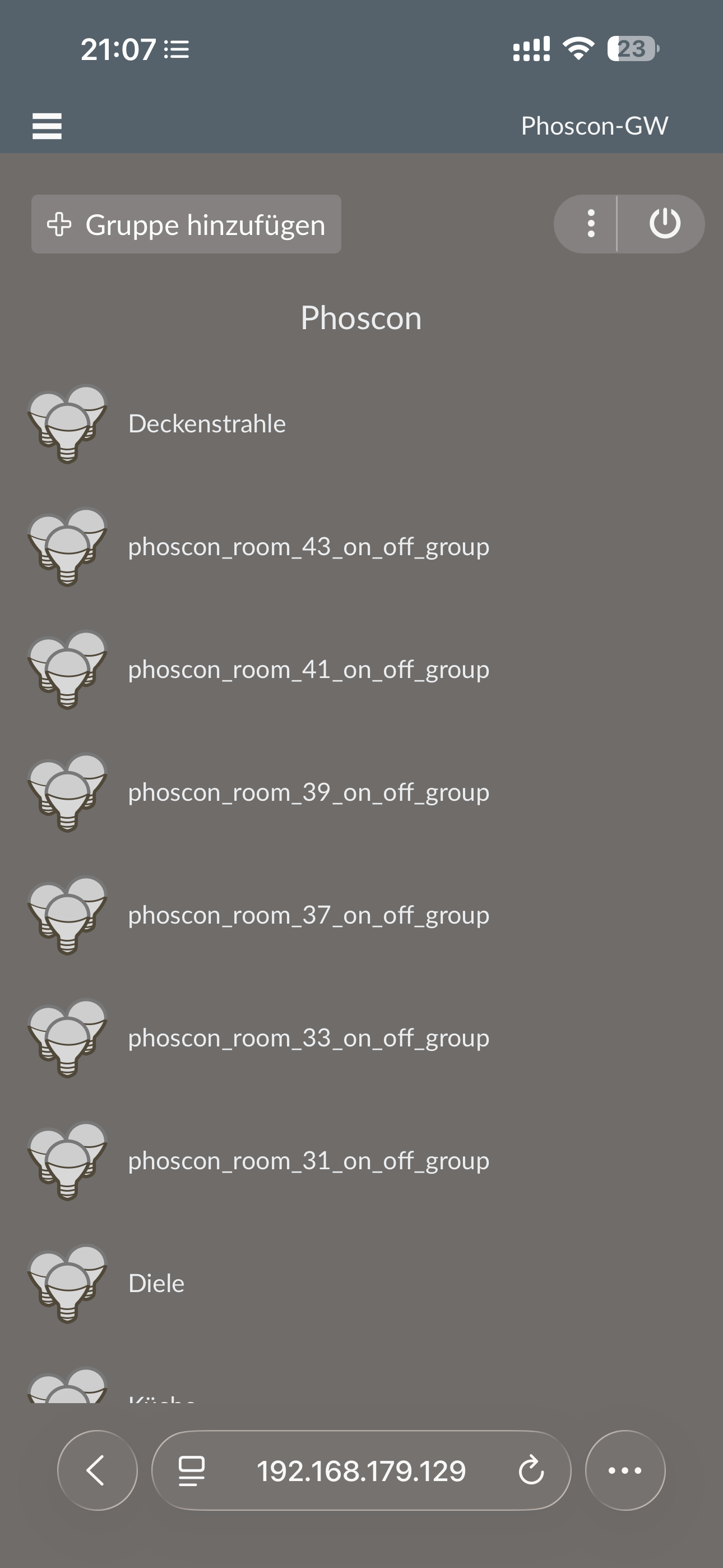The width and height of the screenshot is (723, 1568).
Task: Open the page settings icon in address bar
Action: coord(192,1470)
